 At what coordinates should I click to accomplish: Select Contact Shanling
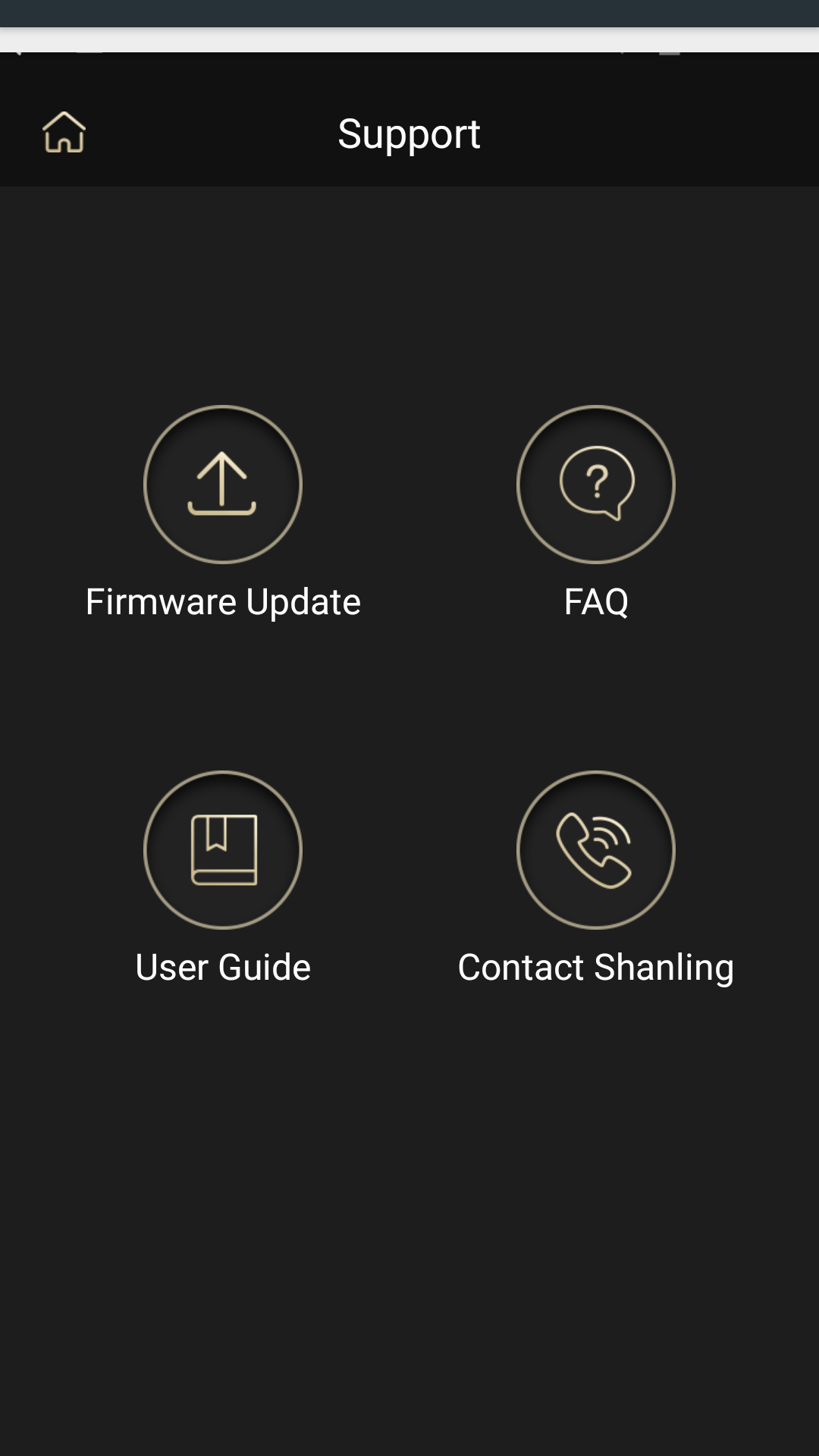tap(595, 850)
